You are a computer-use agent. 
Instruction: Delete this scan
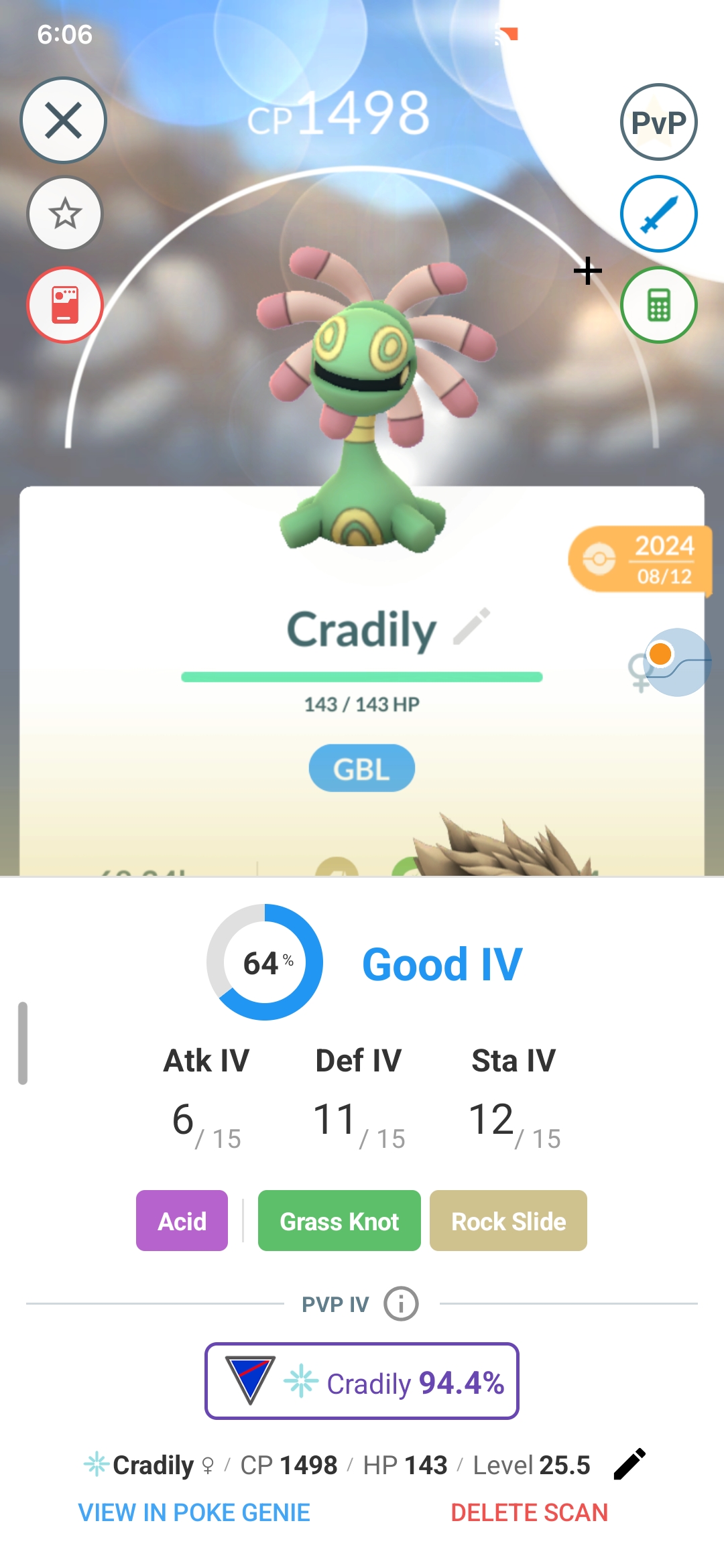529,1512
